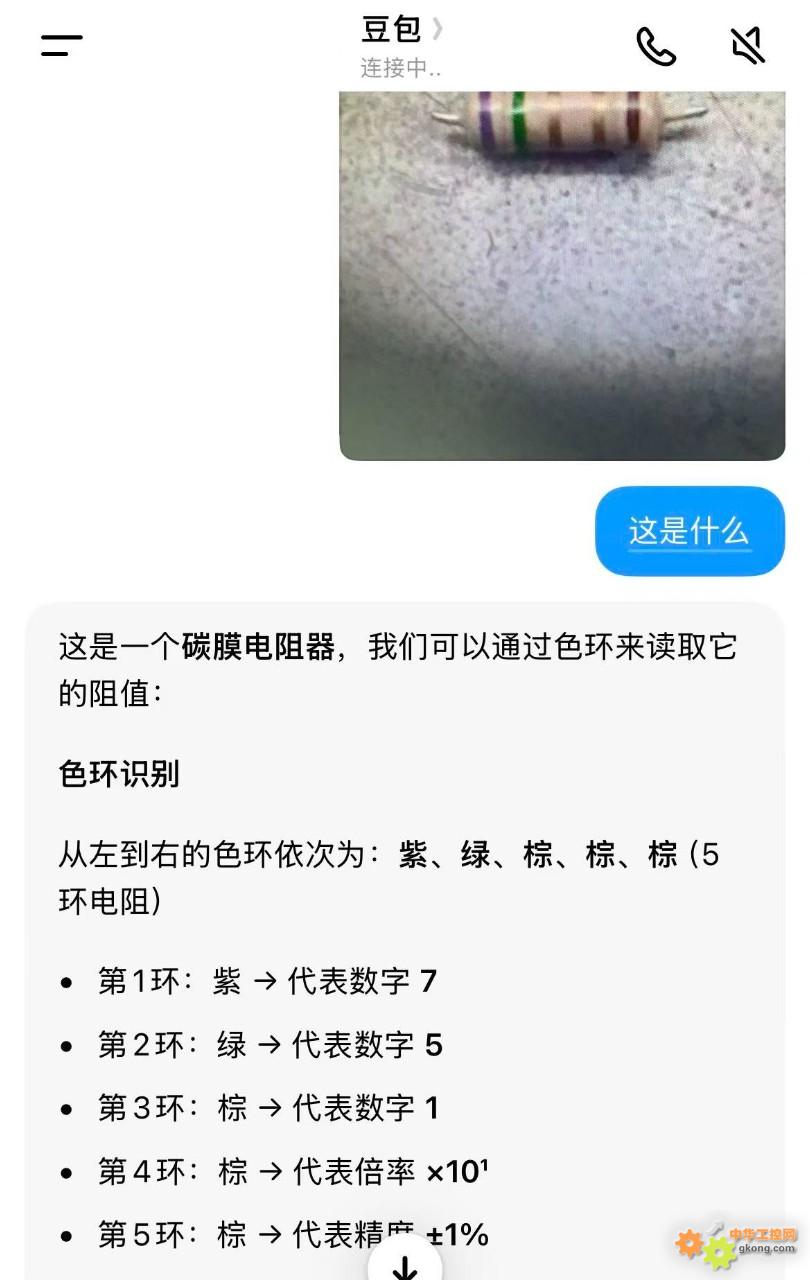Start a voice call with 豆包
Viewport: 810px width, 1280px height.
tap(656, 46)
